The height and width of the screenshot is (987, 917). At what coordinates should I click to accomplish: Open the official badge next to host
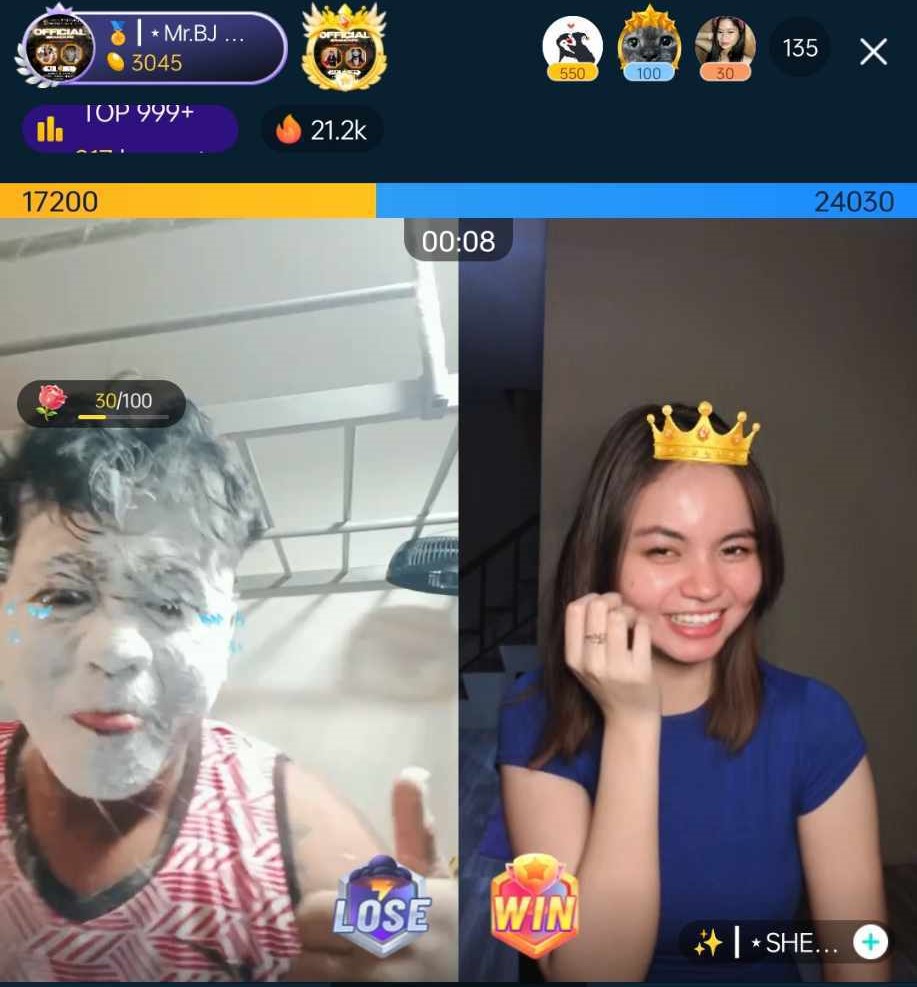[x=344, y=48]
